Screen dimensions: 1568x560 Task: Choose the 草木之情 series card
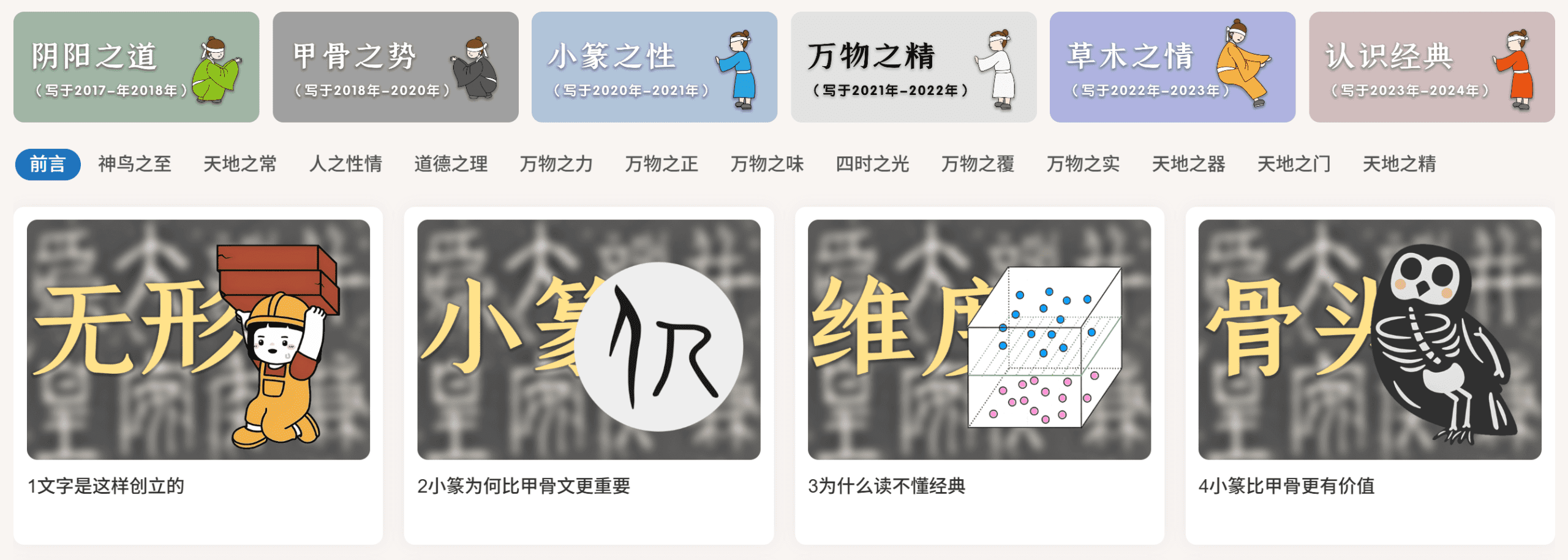pos(1172,67)
